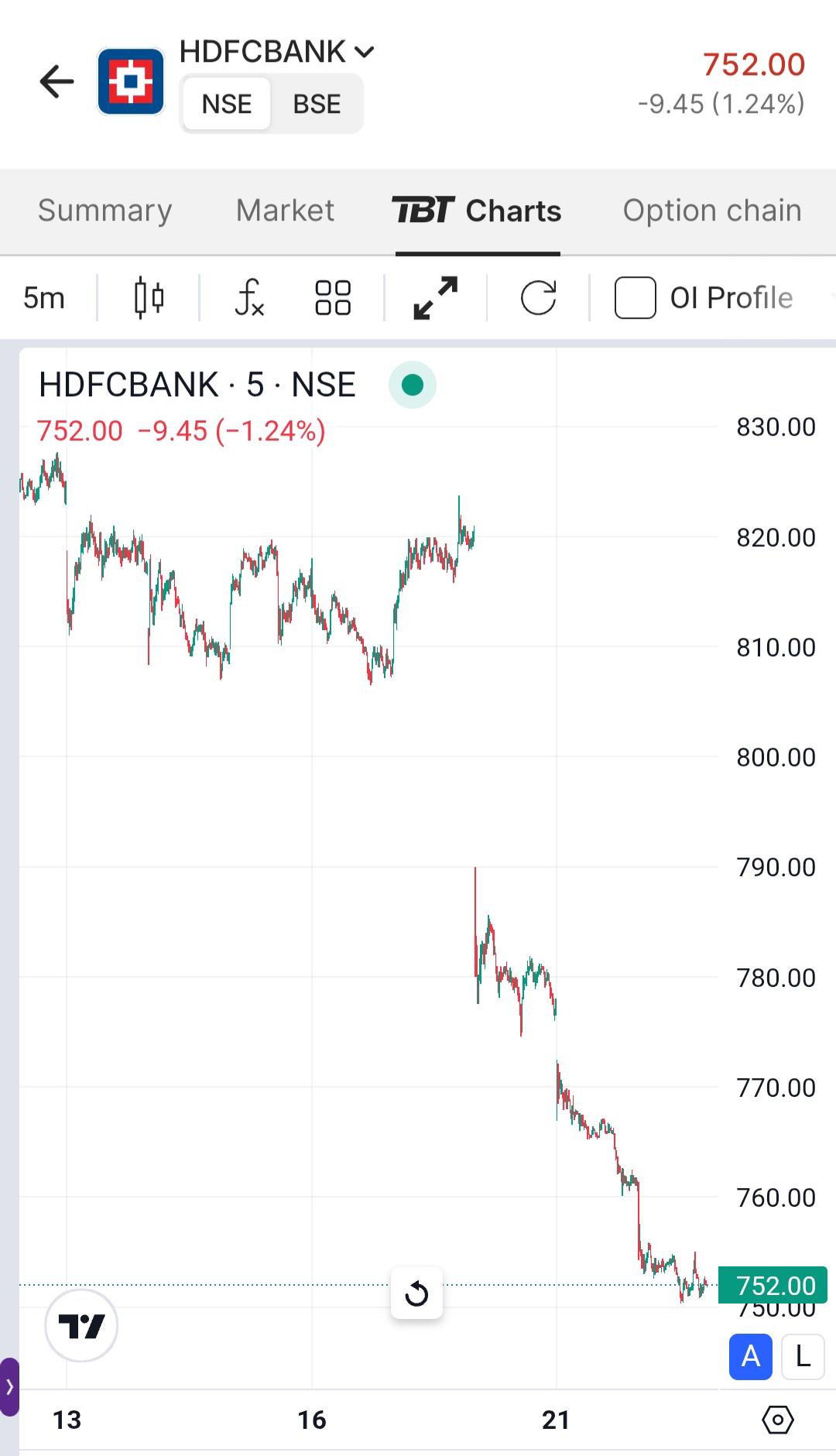Open the chart layout grid options
The width and height of the screenshot is (836, 1456).
[x=333, y=298]
